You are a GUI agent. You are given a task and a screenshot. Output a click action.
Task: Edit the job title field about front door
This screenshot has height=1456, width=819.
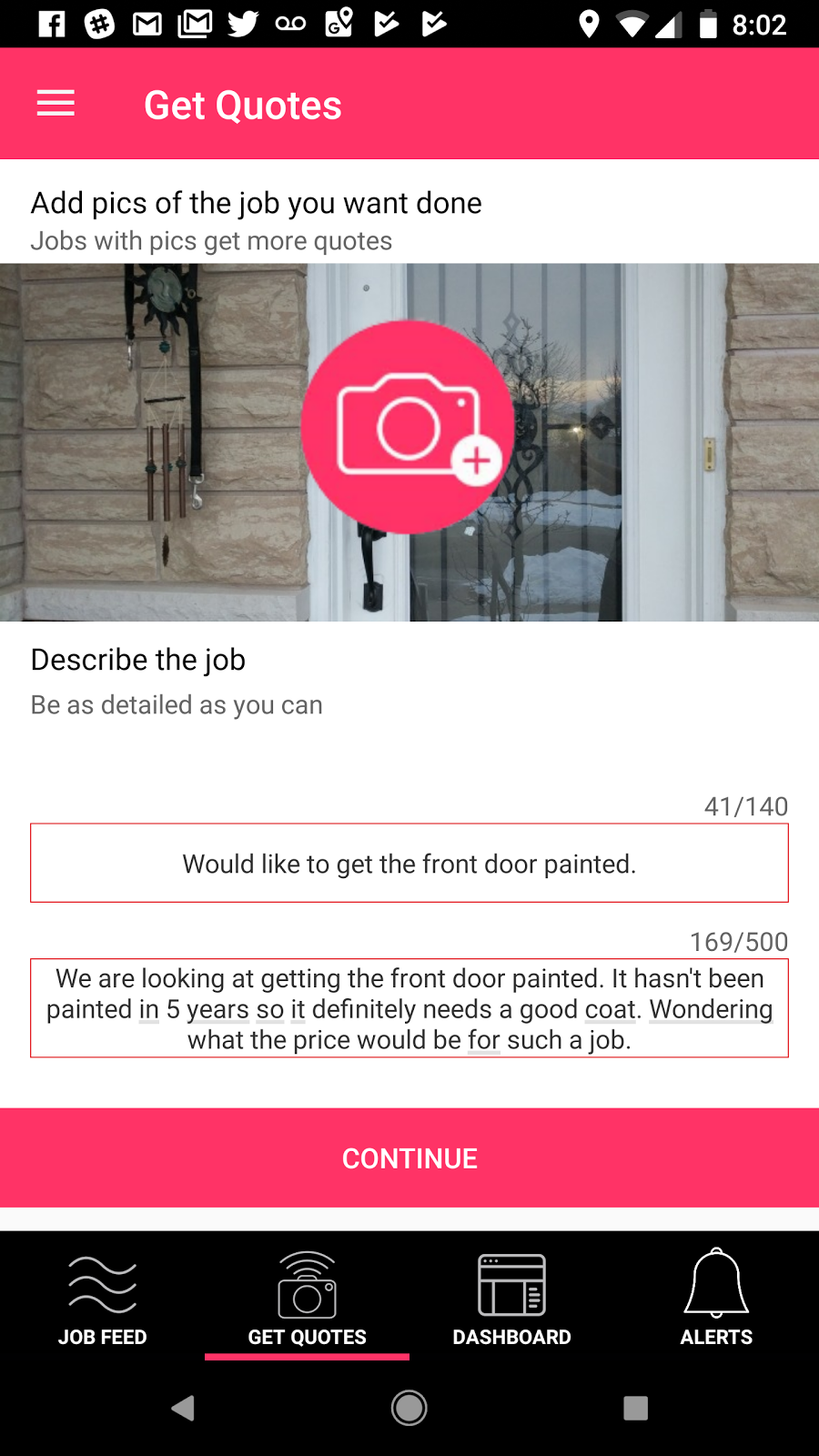409,863
